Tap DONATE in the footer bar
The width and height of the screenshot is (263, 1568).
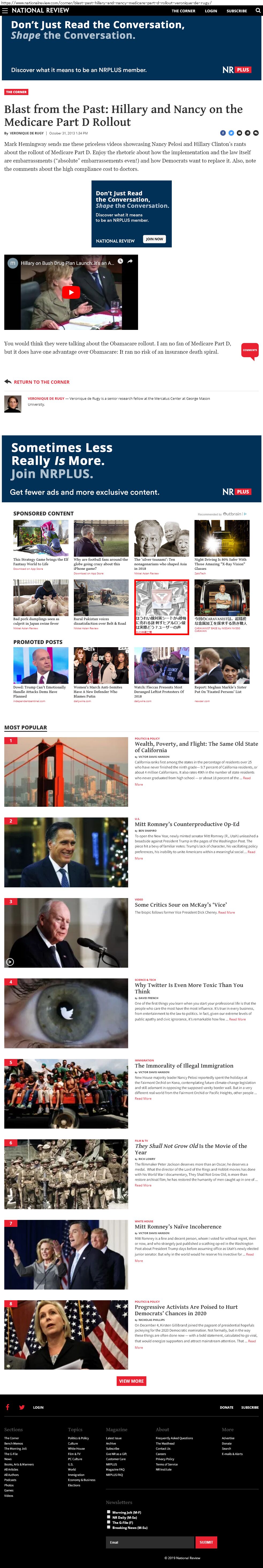(226, 1407)
